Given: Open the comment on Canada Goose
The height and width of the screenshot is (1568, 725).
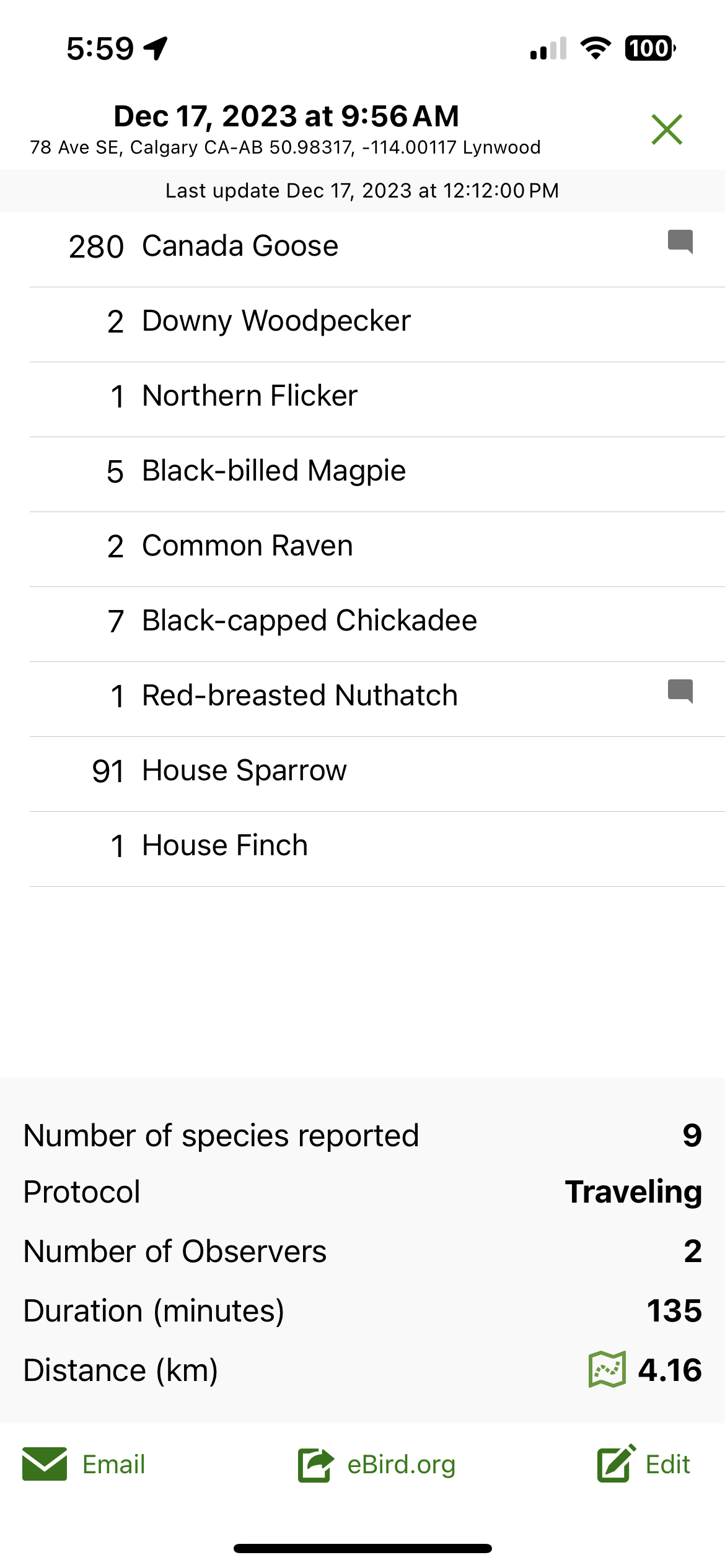Looking at the screenshot, I should point(680,242).
